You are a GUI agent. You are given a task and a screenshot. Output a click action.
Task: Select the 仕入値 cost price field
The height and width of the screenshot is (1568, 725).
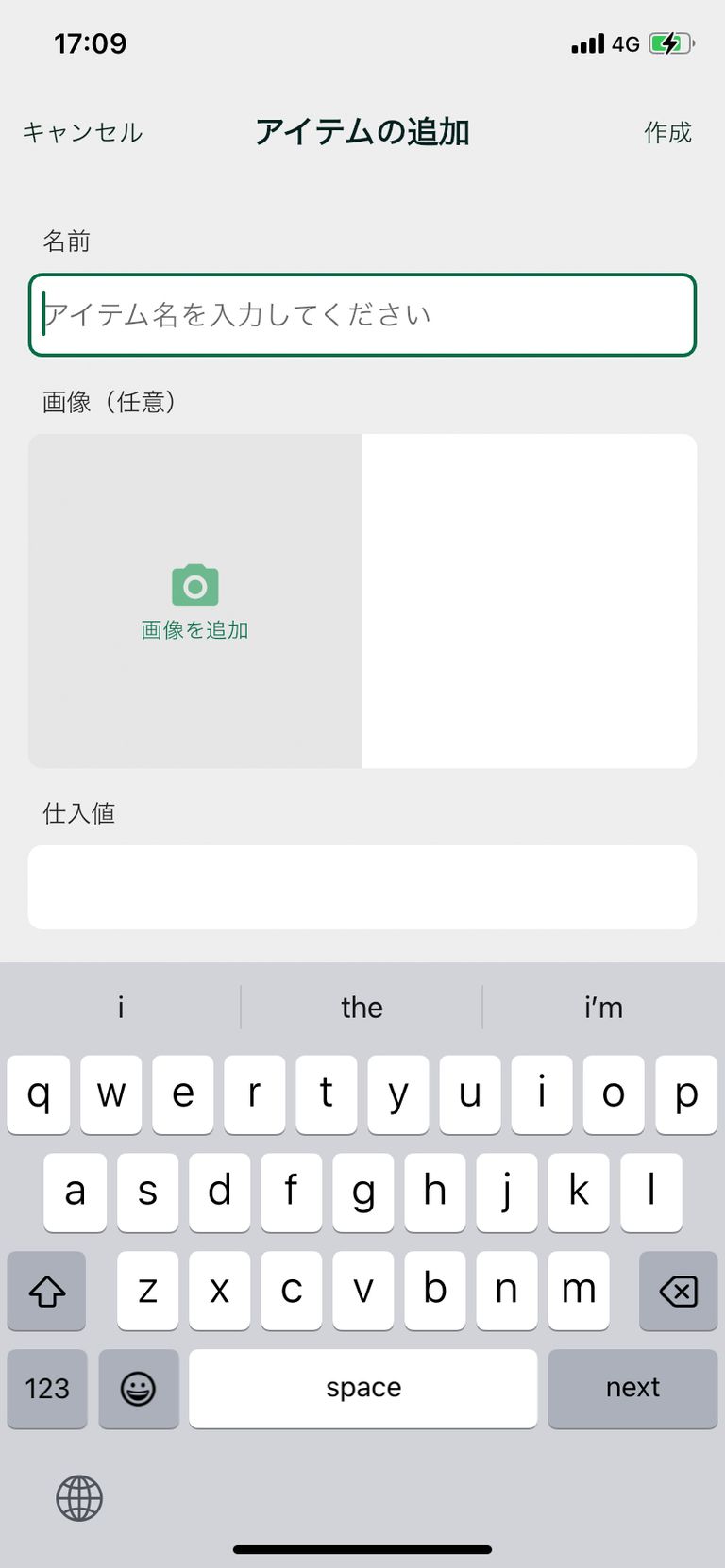(x=362, y=887)
